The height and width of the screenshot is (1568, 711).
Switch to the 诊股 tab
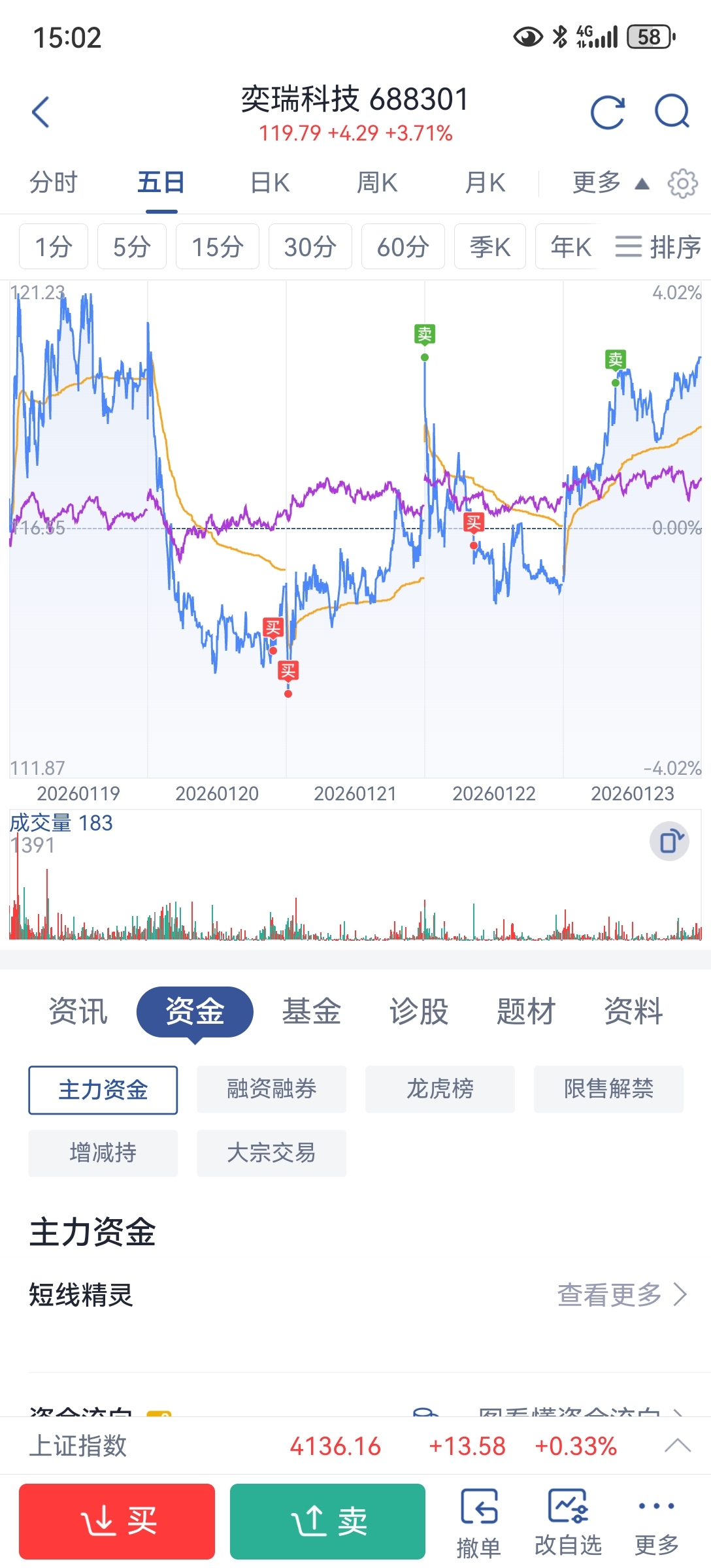pos(419,1011)
